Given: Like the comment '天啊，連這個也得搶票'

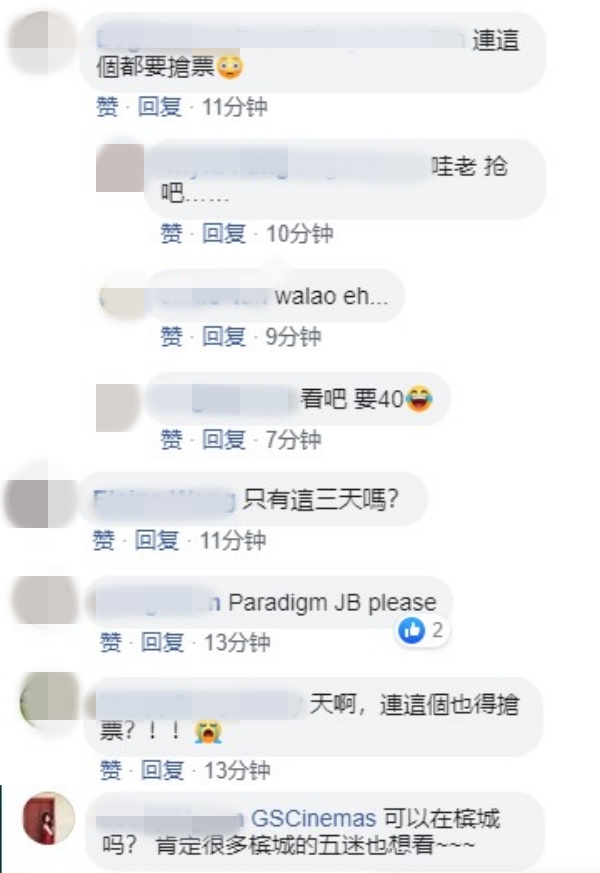Looking at the screenshot, I should pyautogui.click(x=110, y=770).
